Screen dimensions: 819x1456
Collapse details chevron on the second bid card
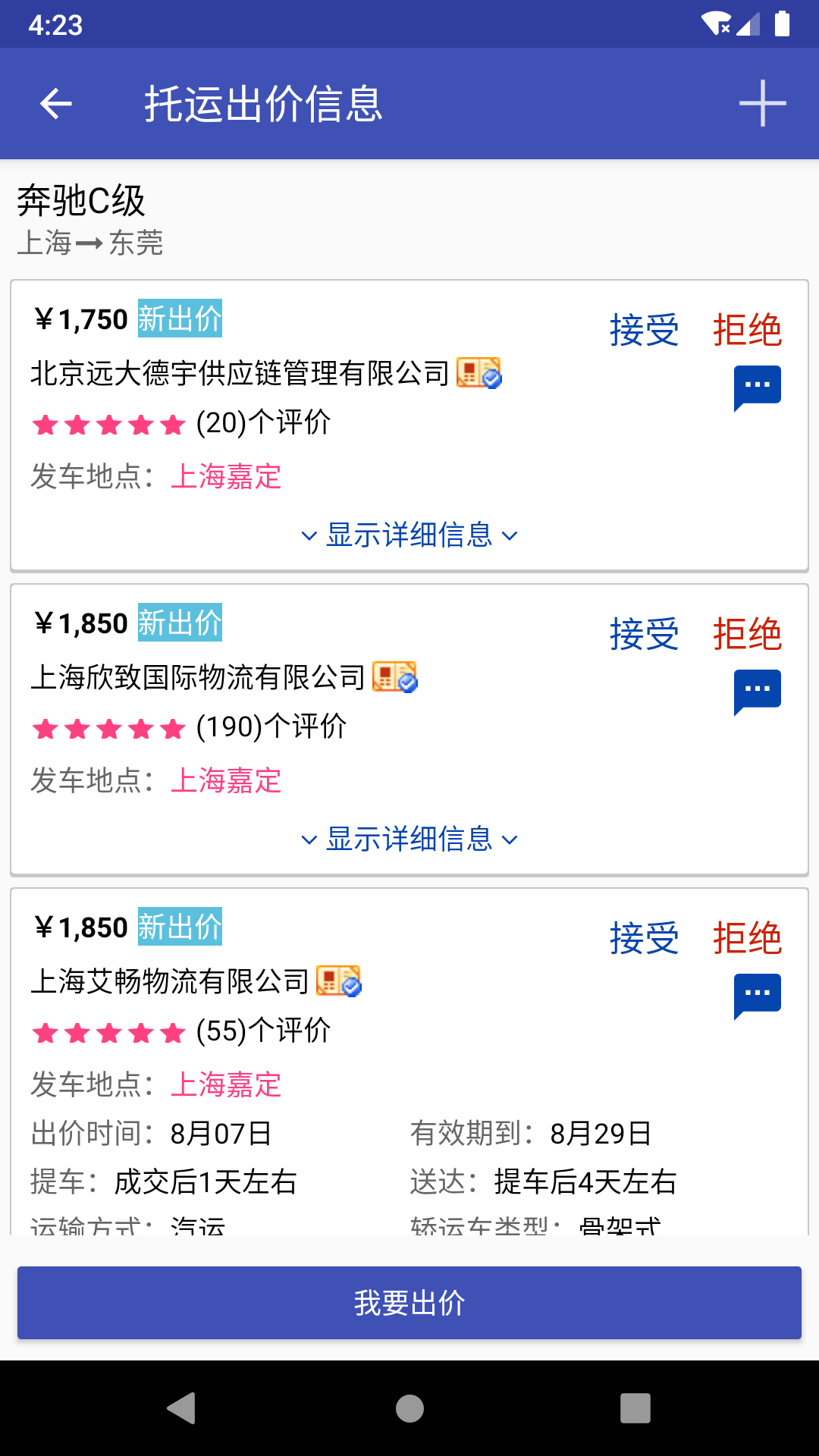pos(510,839)
